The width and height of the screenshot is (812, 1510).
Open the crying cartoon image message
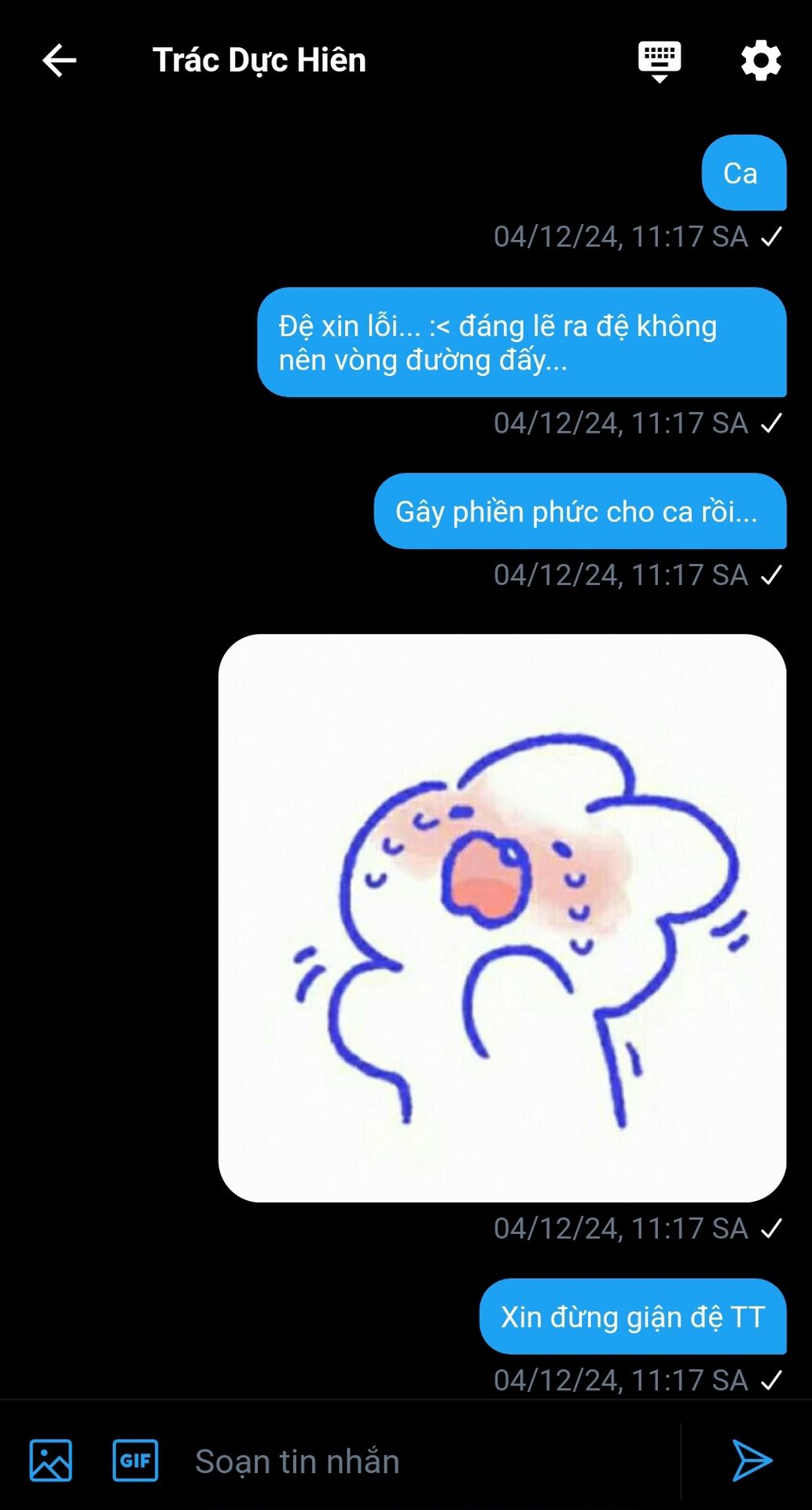tap(502, 917)
